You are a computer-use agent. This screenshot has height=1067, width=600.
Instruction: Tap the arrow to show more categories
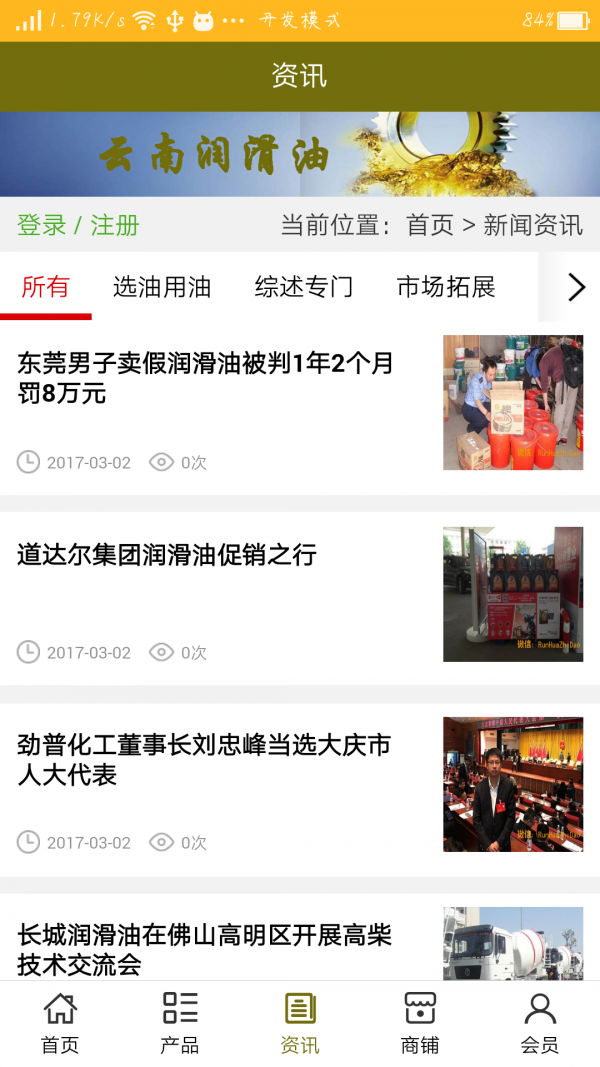tap(576, 287)
